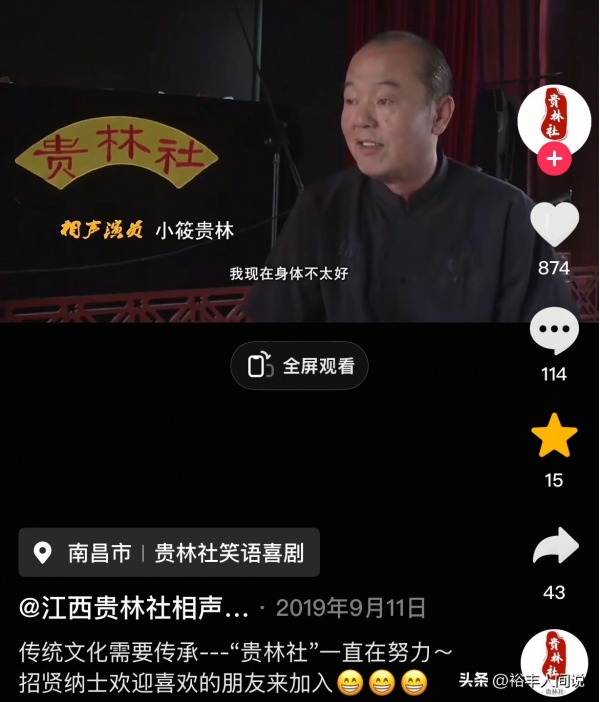Open the @江西贵林社相声 username profile
This screenshot has height=702, width=600.
[x=135, y=607]
